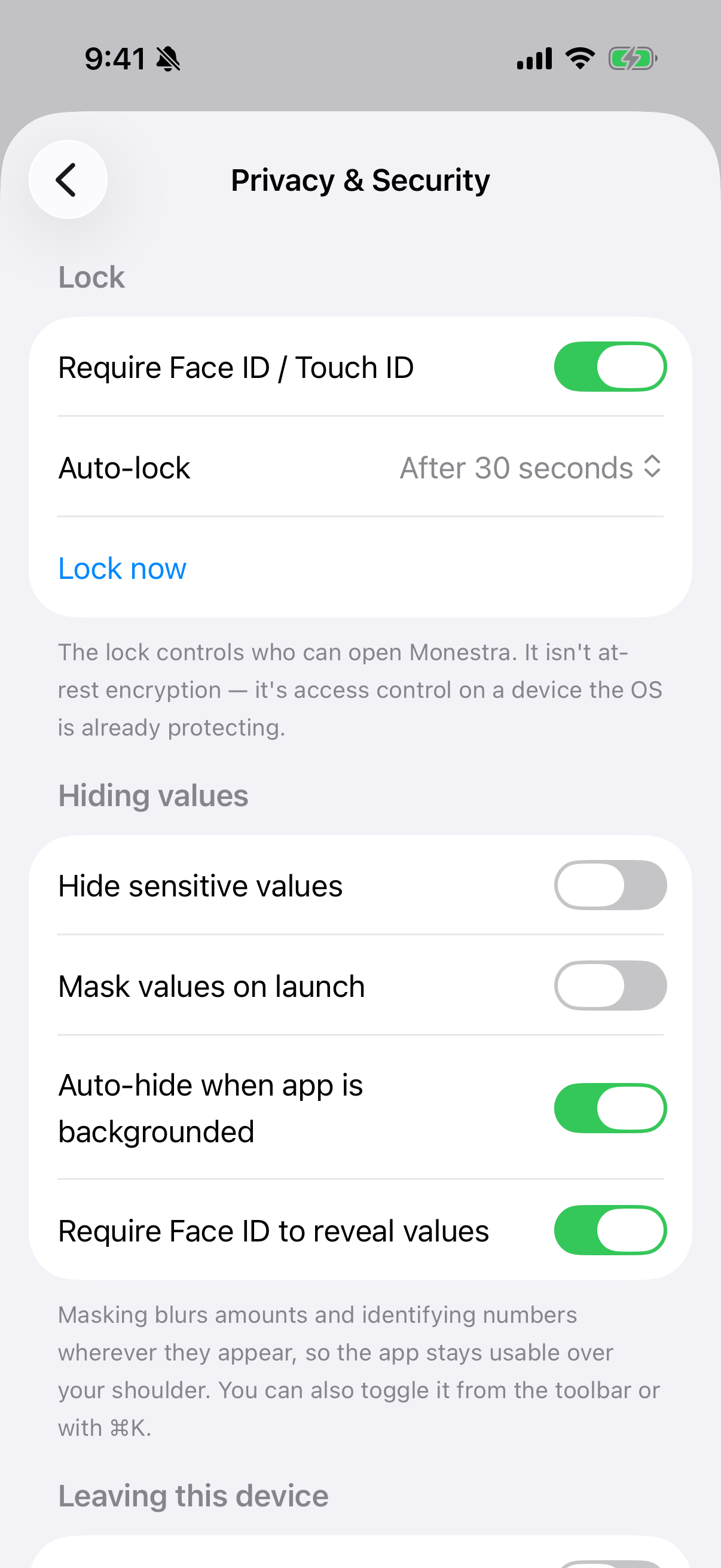Turn on Mask values on launch
This screenshot has height=1568, width=721.
pyautogui.click(x=610, y=986)
